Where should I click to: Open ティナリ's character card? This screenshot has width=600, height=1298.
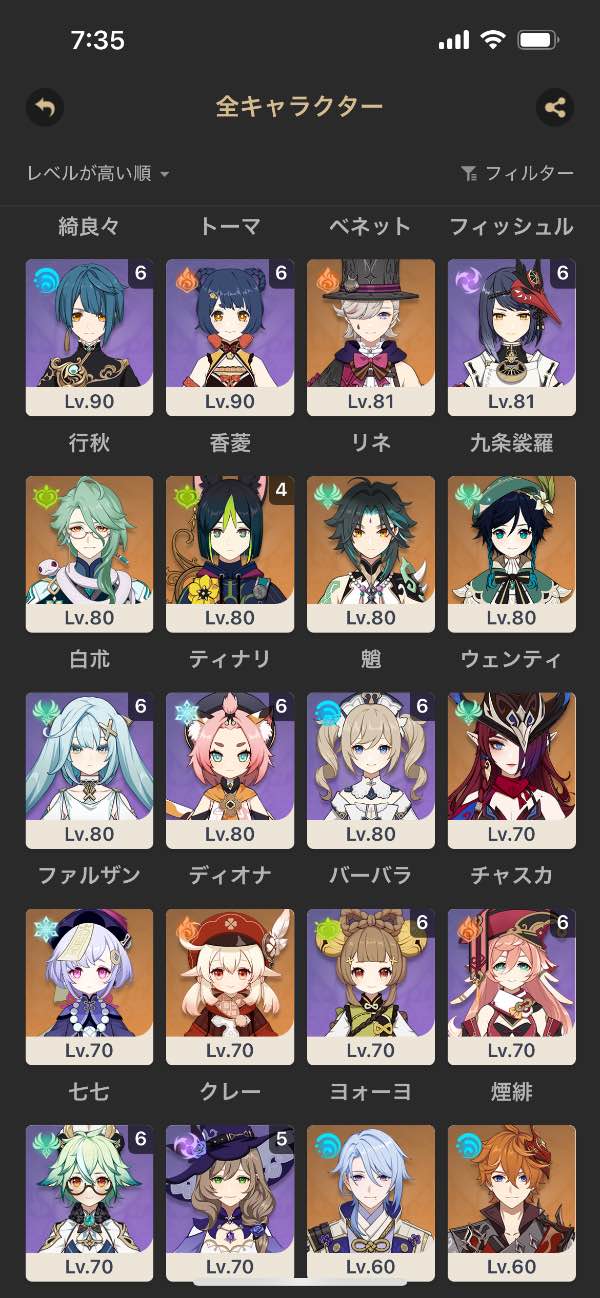click(x=230, y=553)
